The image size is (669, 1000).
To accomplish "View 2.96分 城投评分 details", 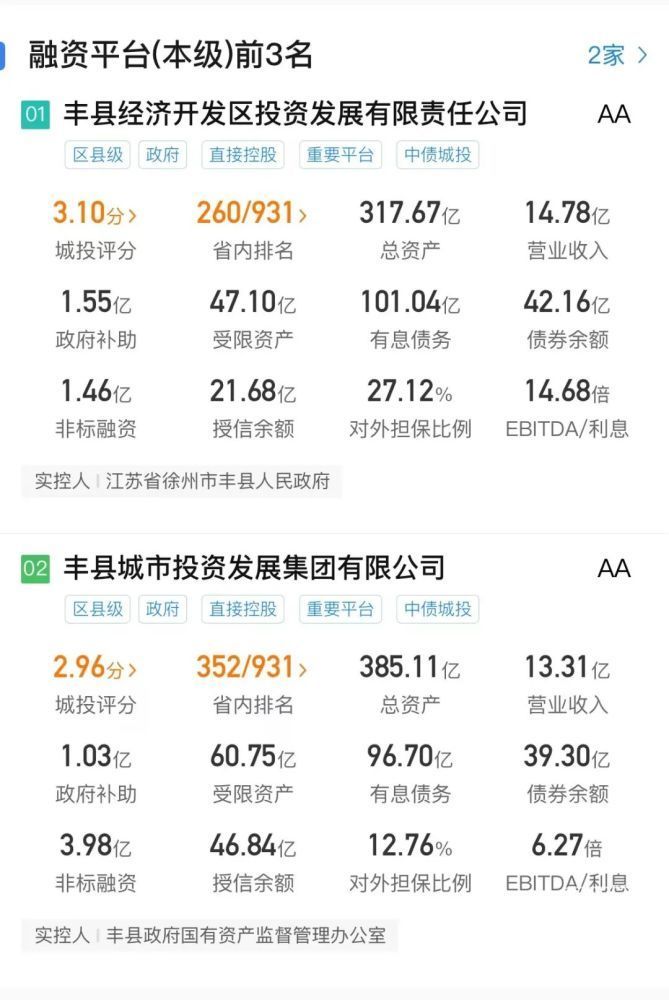I will 95,667.
